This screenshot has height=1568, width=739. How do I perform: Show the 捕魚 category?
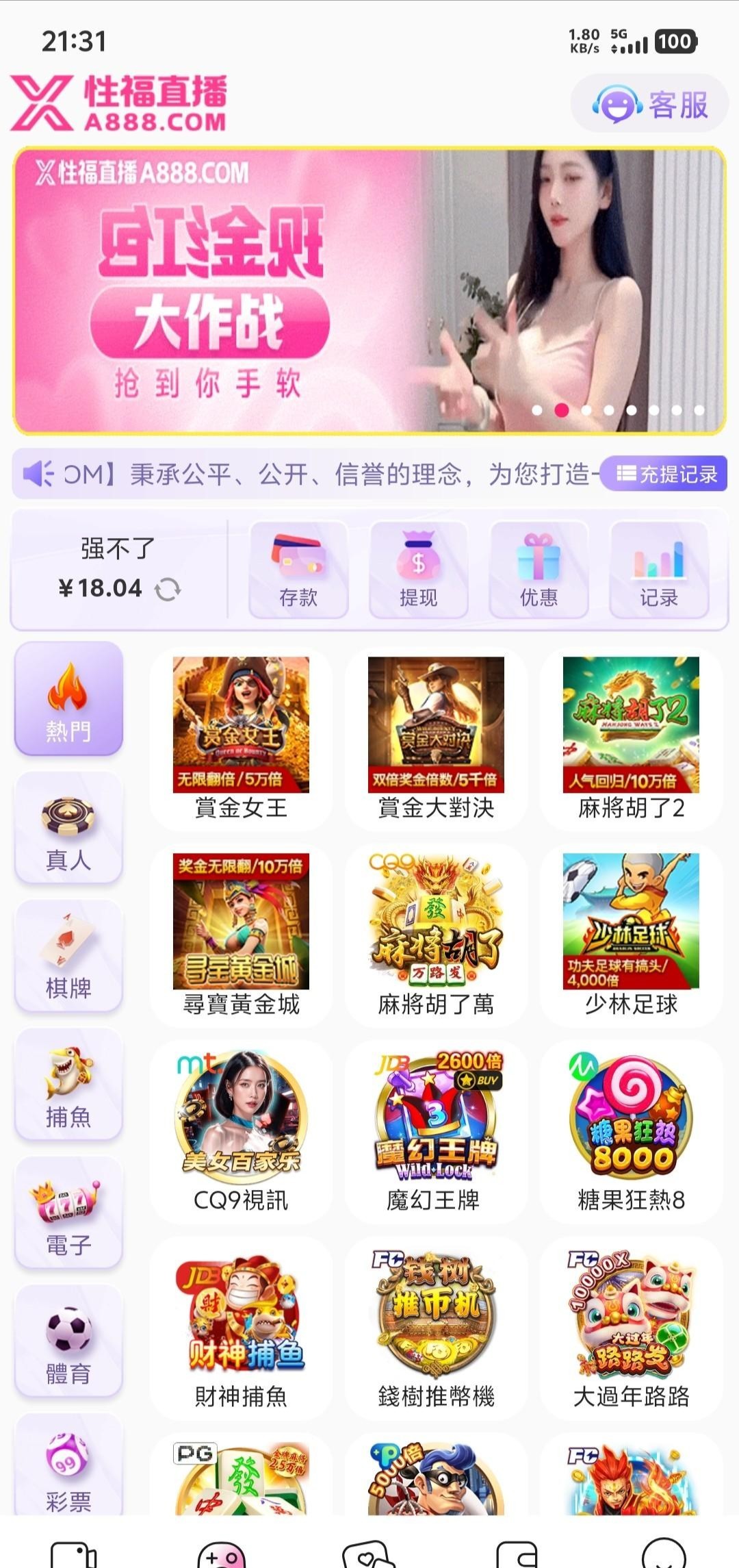[x=68, y=1084]
